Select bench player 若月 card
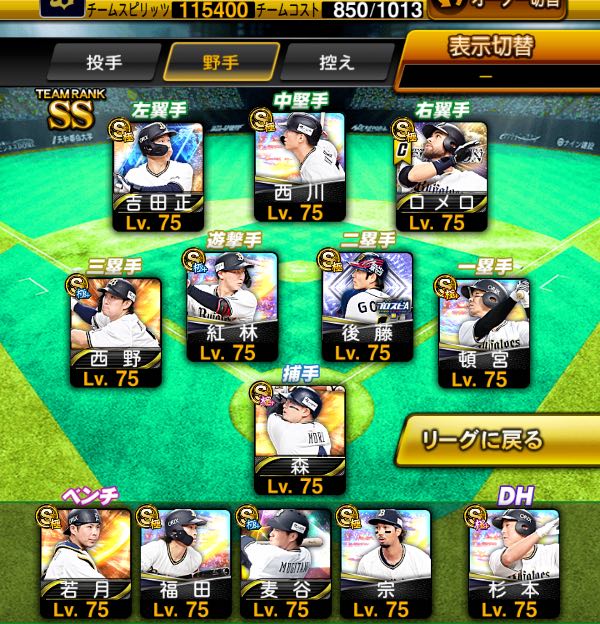This screenshot has height=624, width=600. tap(86, 564)
